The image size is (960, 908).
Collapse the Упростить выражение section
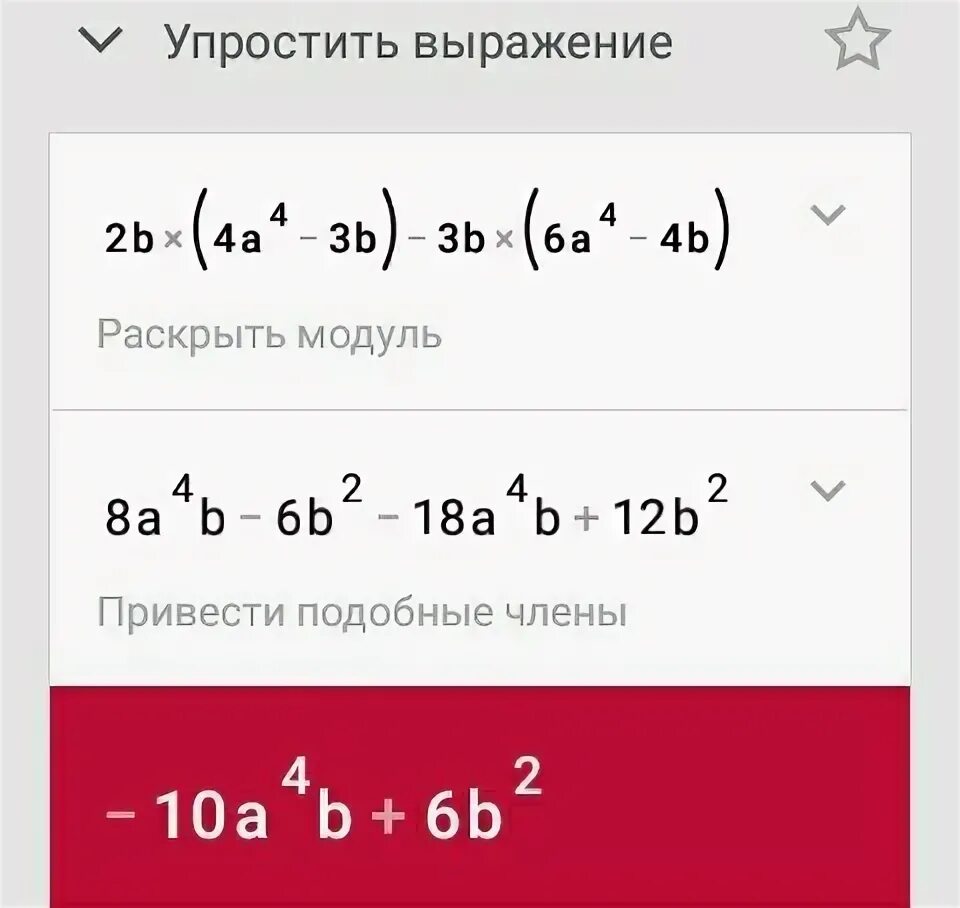click(x=102, y=43)
